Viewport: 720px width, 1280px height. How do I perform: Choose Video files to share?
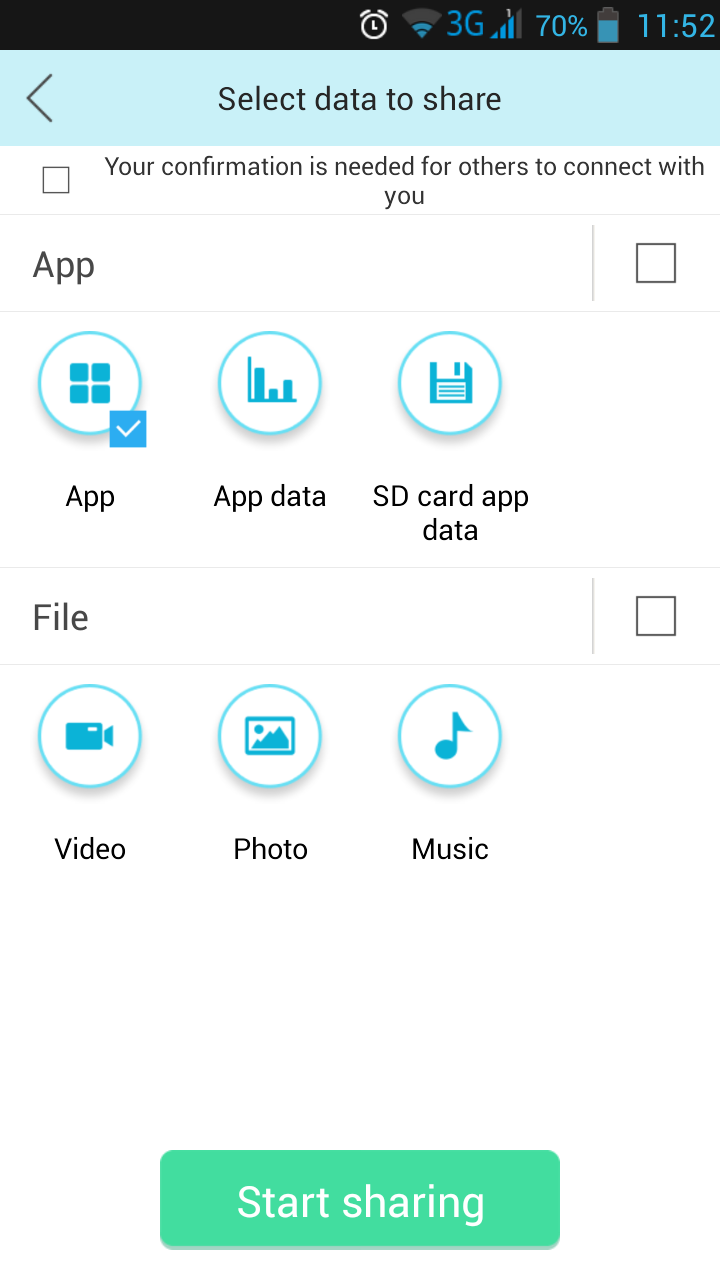pos(90,737)
